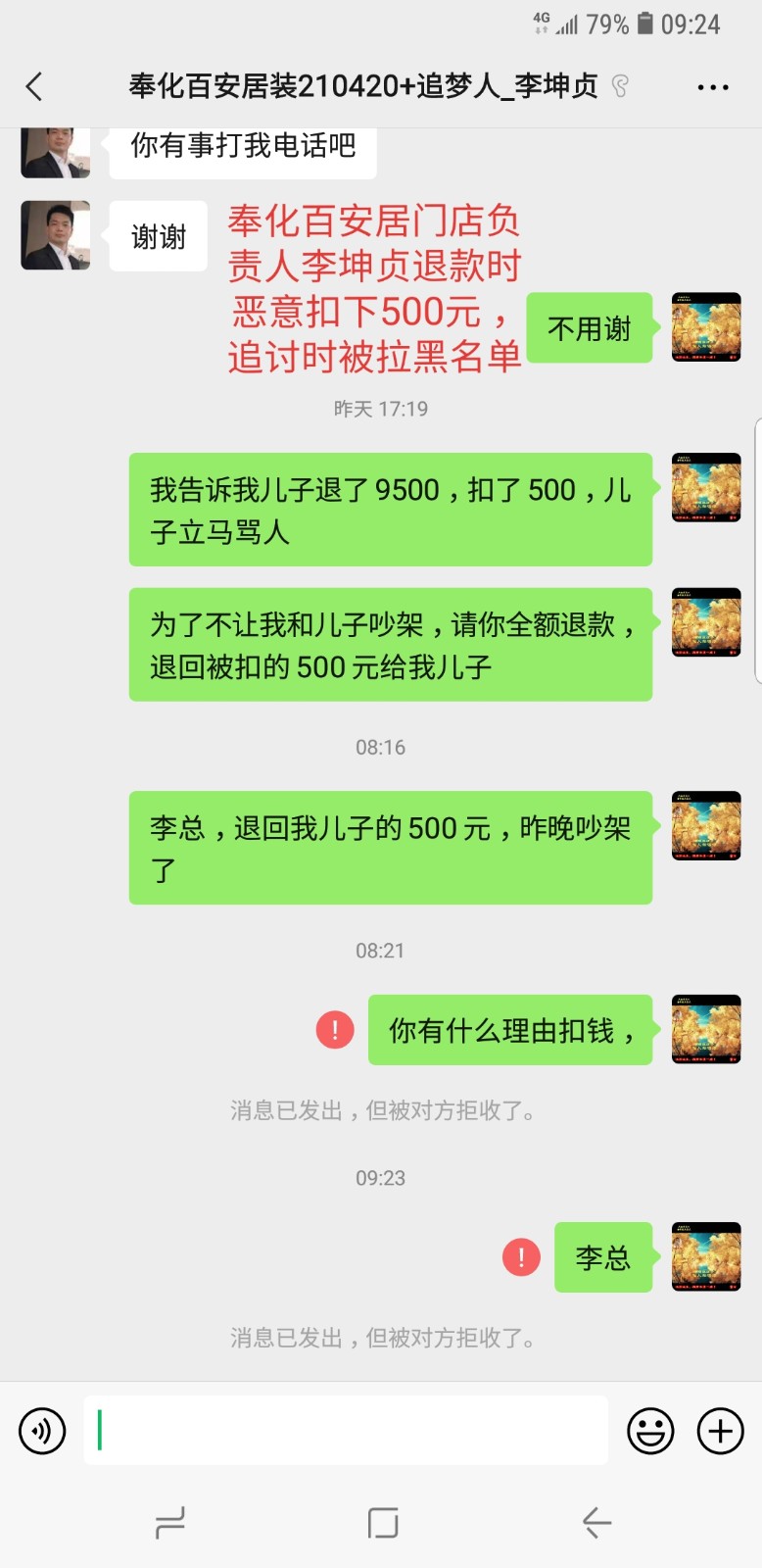Resend the failed message 你有什么理由扣钱
762x1568 pixels.
coord(335,1029)
